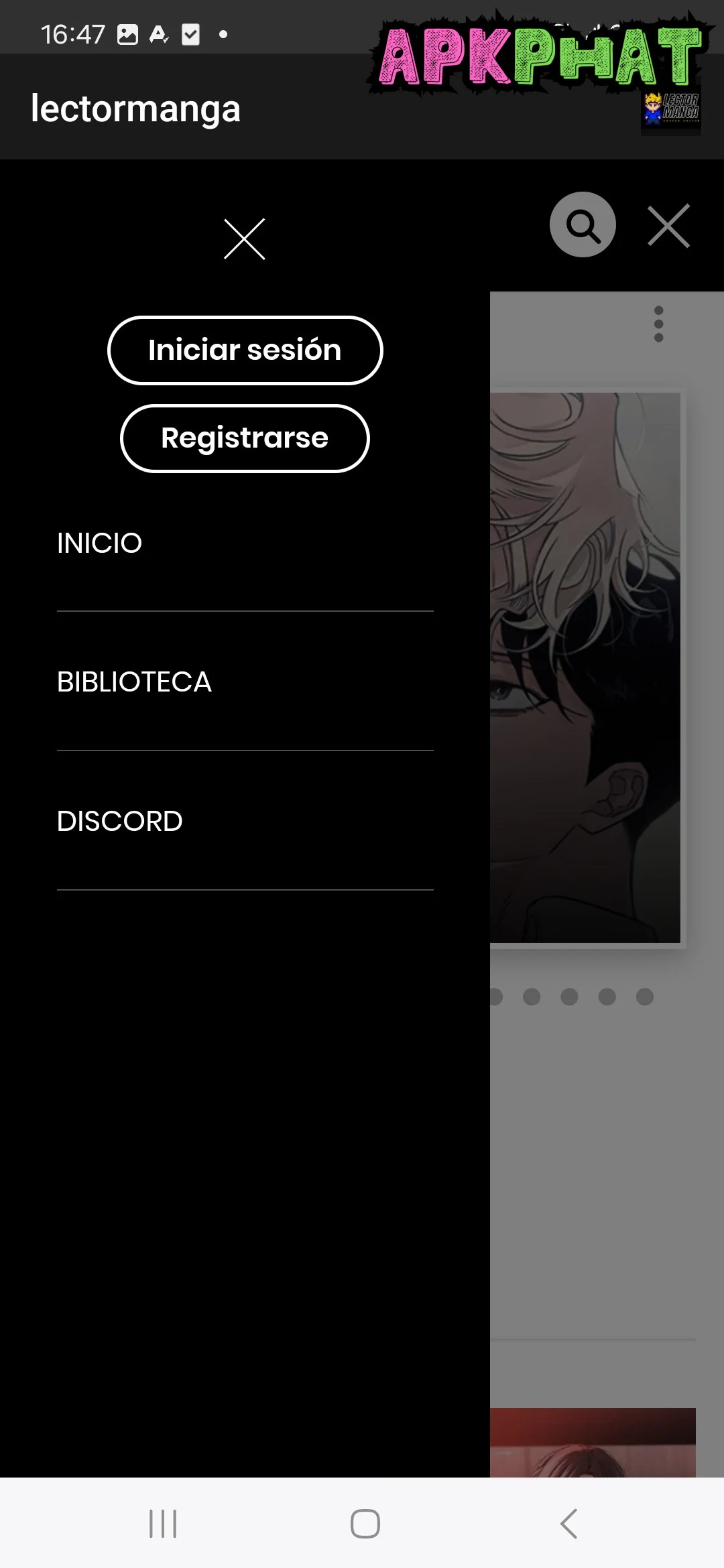Screen dimensions: 724x1568
Task: Open the BIBLIOTECA section
Action: click(134, 682)
